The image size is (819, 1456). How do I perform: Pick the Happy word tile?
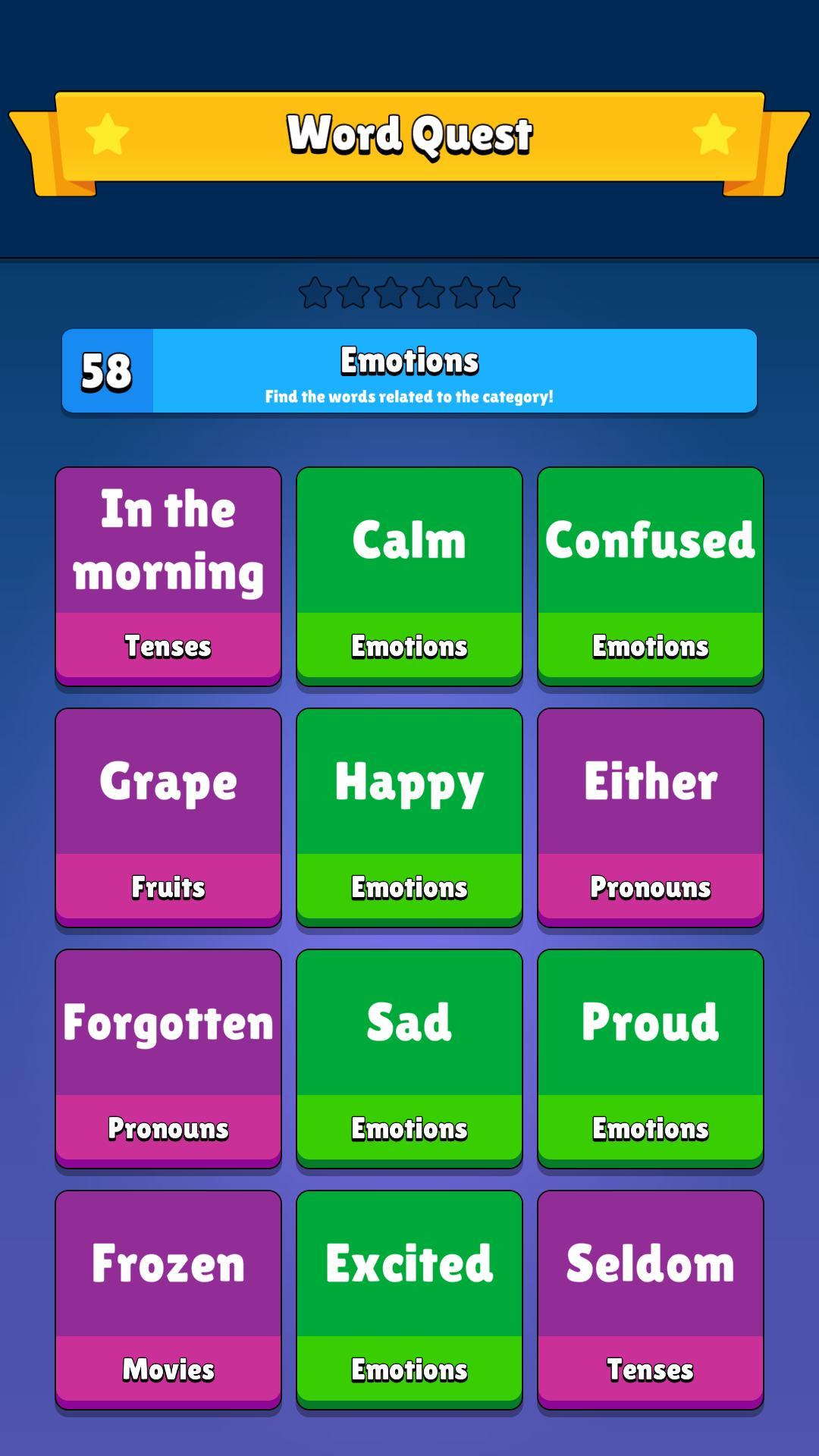click(409, 817)
